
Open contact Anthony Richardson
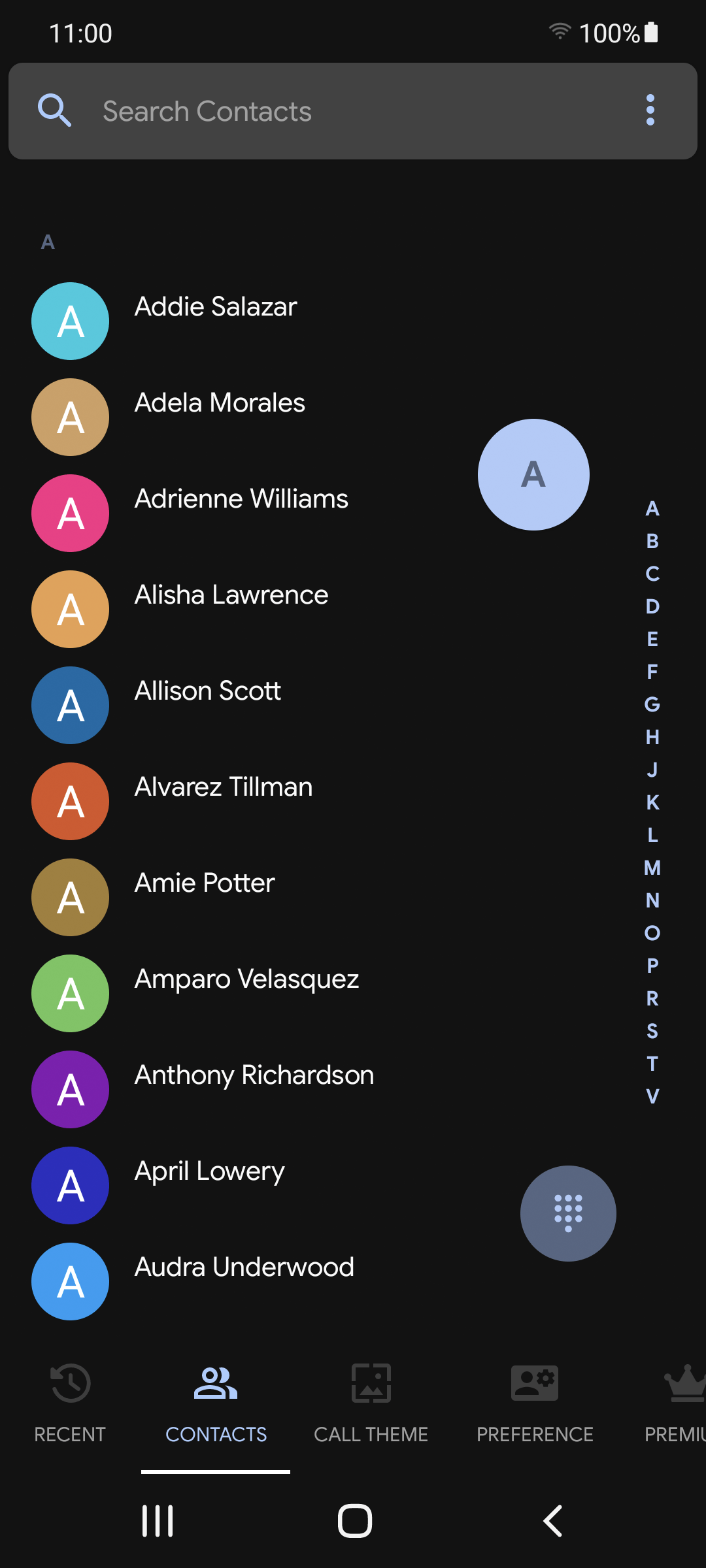254,1075
